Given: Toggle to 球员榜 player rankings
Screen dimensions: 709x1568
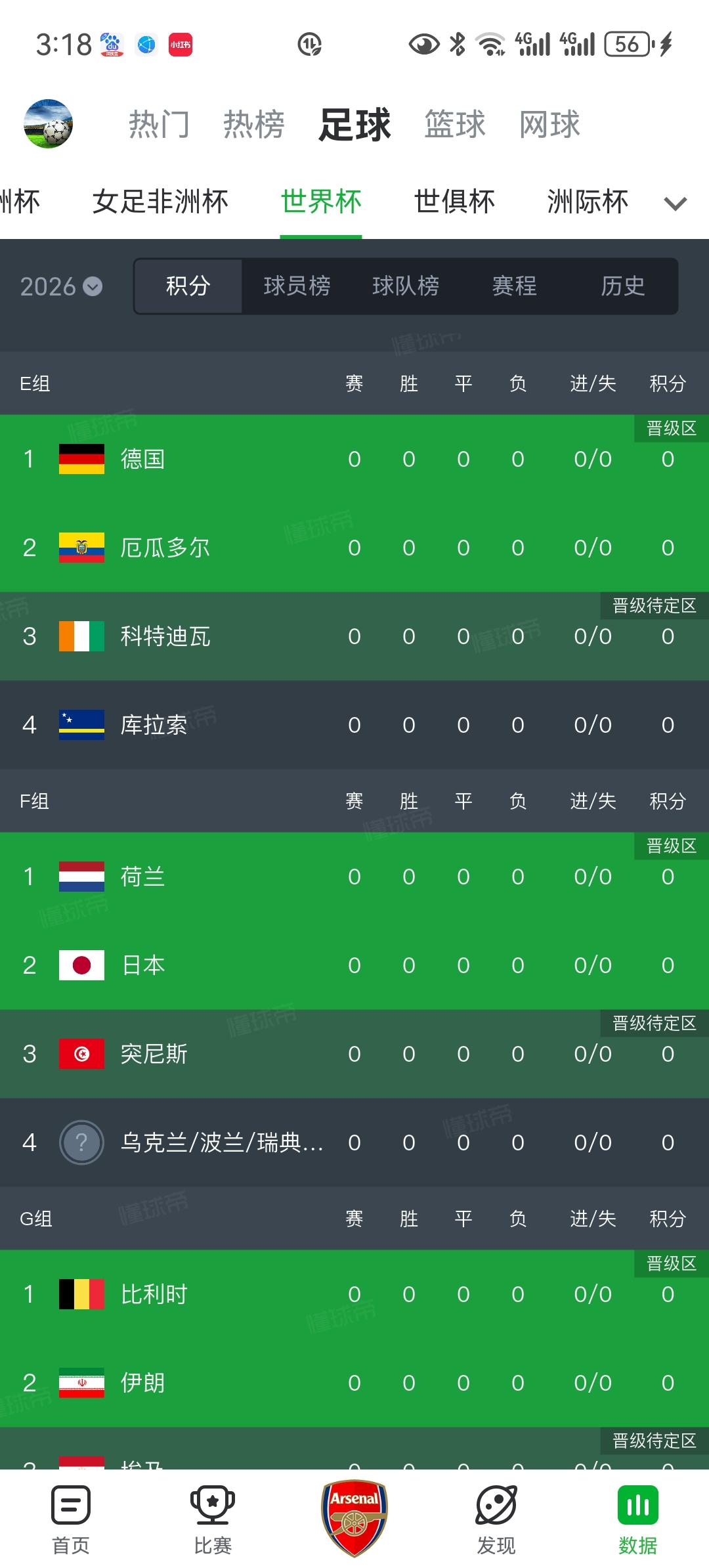Looking at the screenshot, I should click(x=295, y=287).
